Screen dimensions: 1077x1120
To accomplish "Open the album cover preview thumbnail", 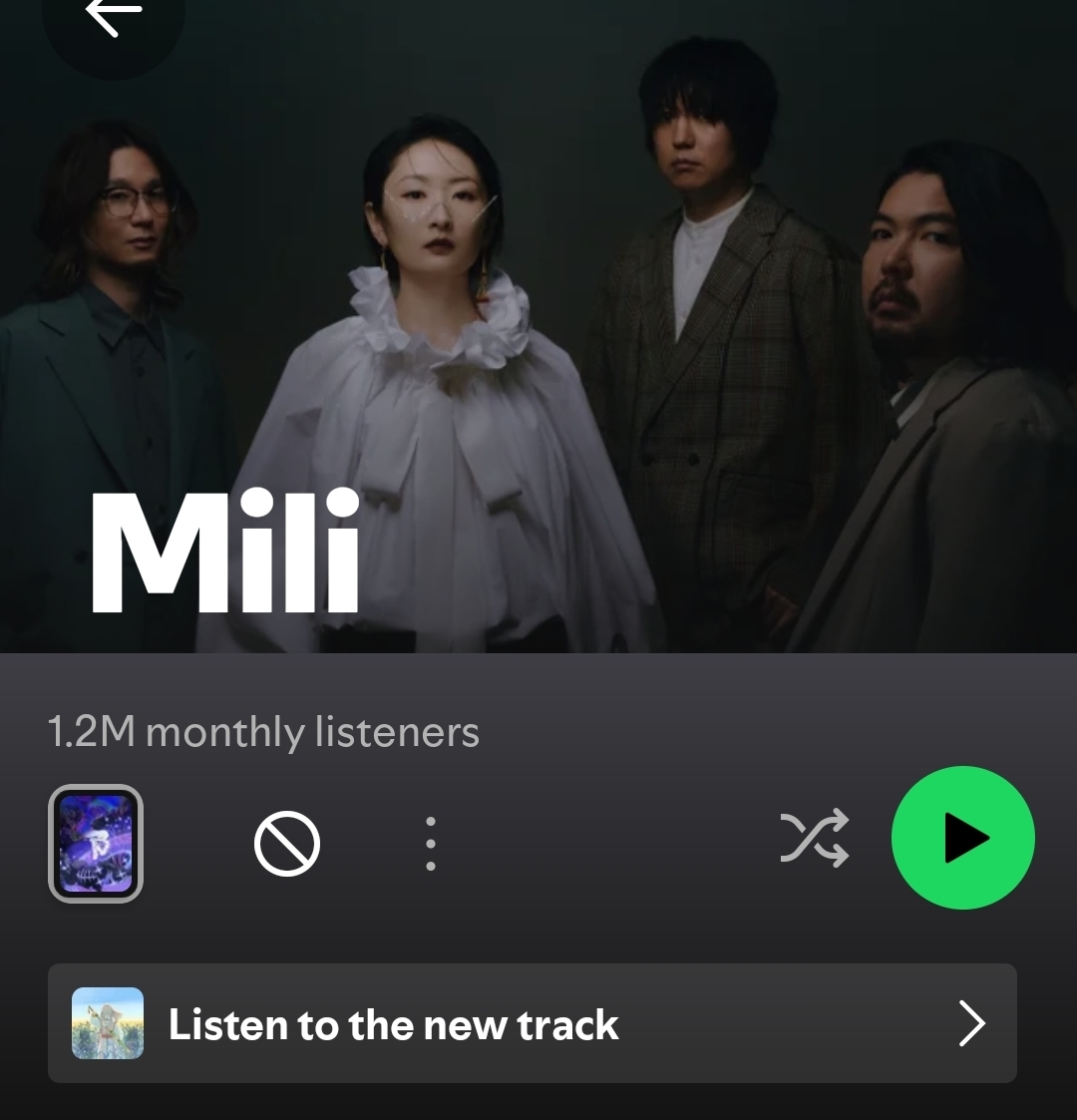I will point(96,844).
